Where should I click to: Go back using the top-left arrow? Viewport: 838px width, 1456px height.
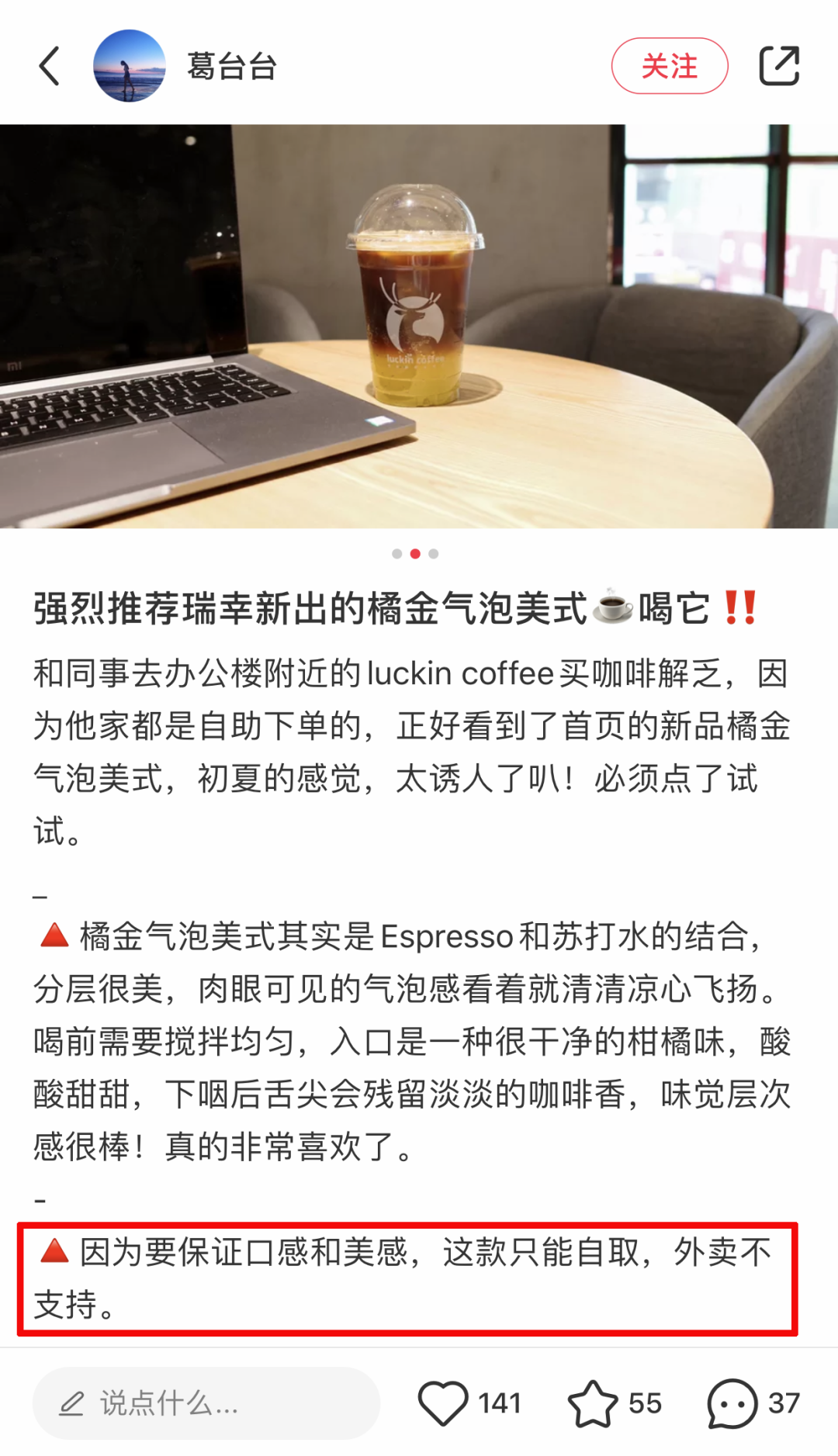click(50, 66)
